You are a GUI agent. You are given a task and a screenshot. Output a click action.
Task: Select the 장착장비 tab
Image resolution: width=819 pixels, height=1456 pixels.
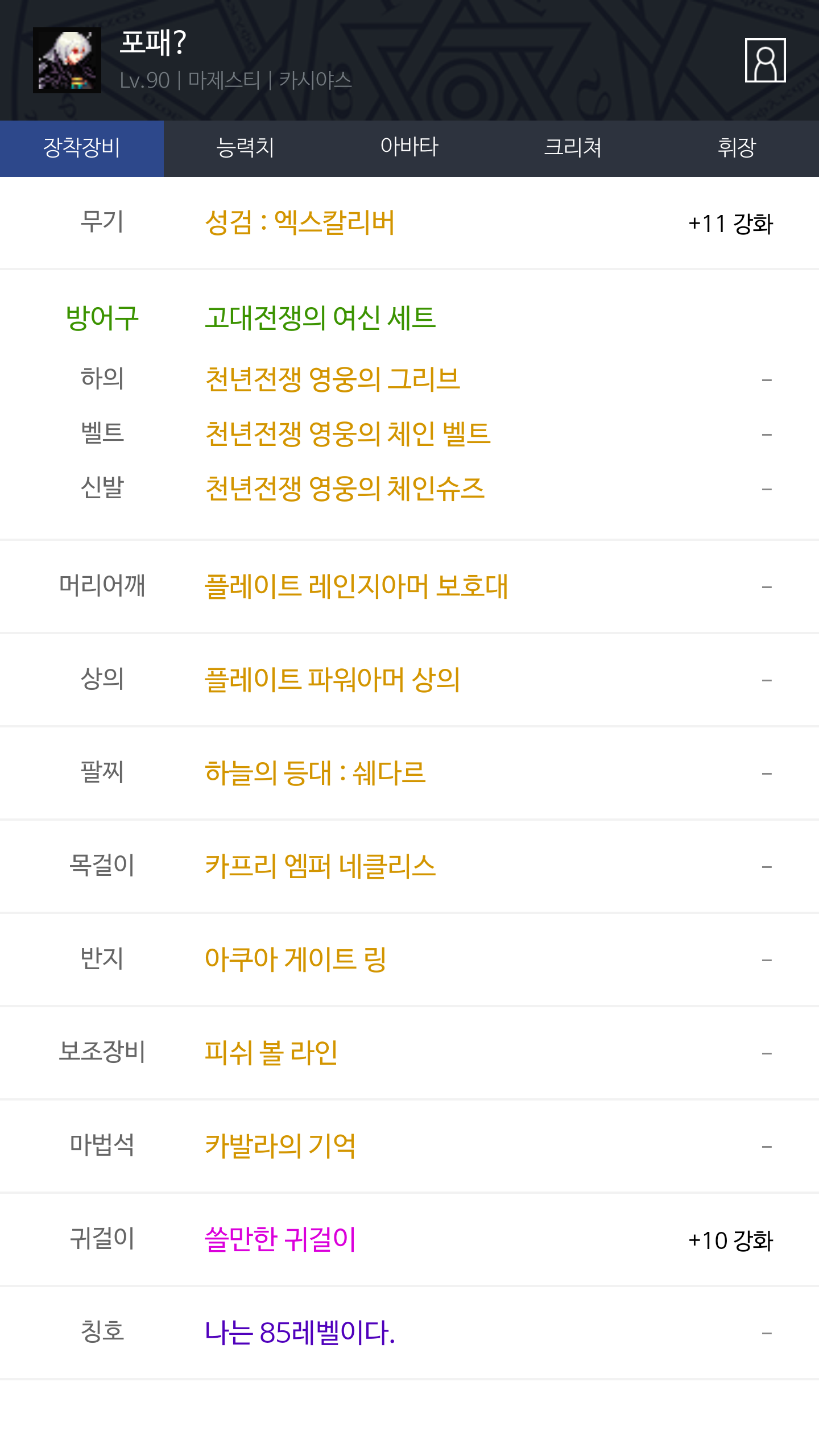tap(82, 148)
